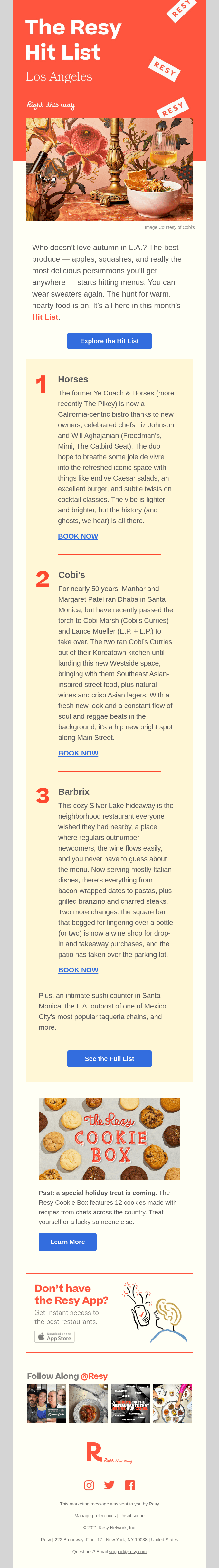219x1568 pixels.
Task: Open Resy's Instagram page
Action: 89,1485
